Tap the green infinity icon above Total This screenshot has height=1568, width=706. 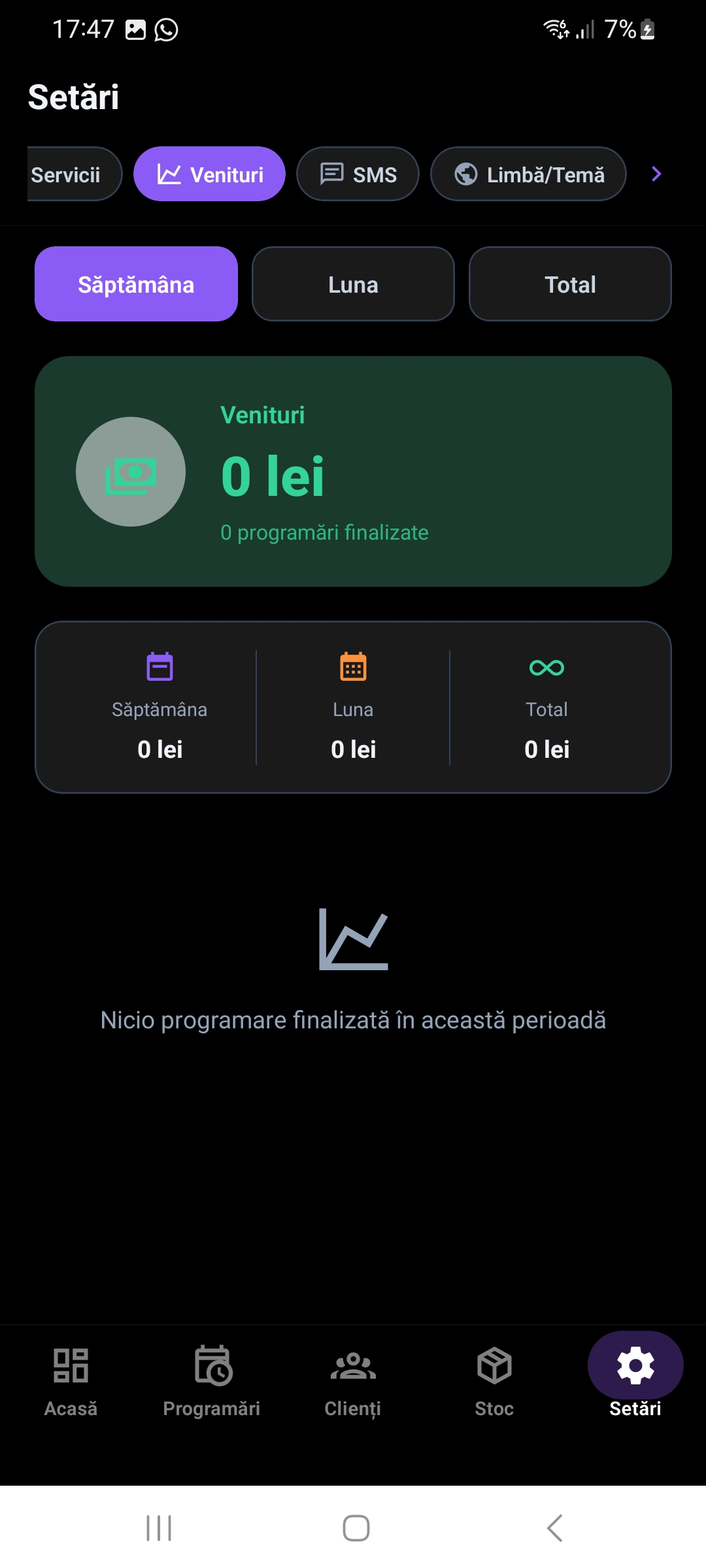pos(546,668)
